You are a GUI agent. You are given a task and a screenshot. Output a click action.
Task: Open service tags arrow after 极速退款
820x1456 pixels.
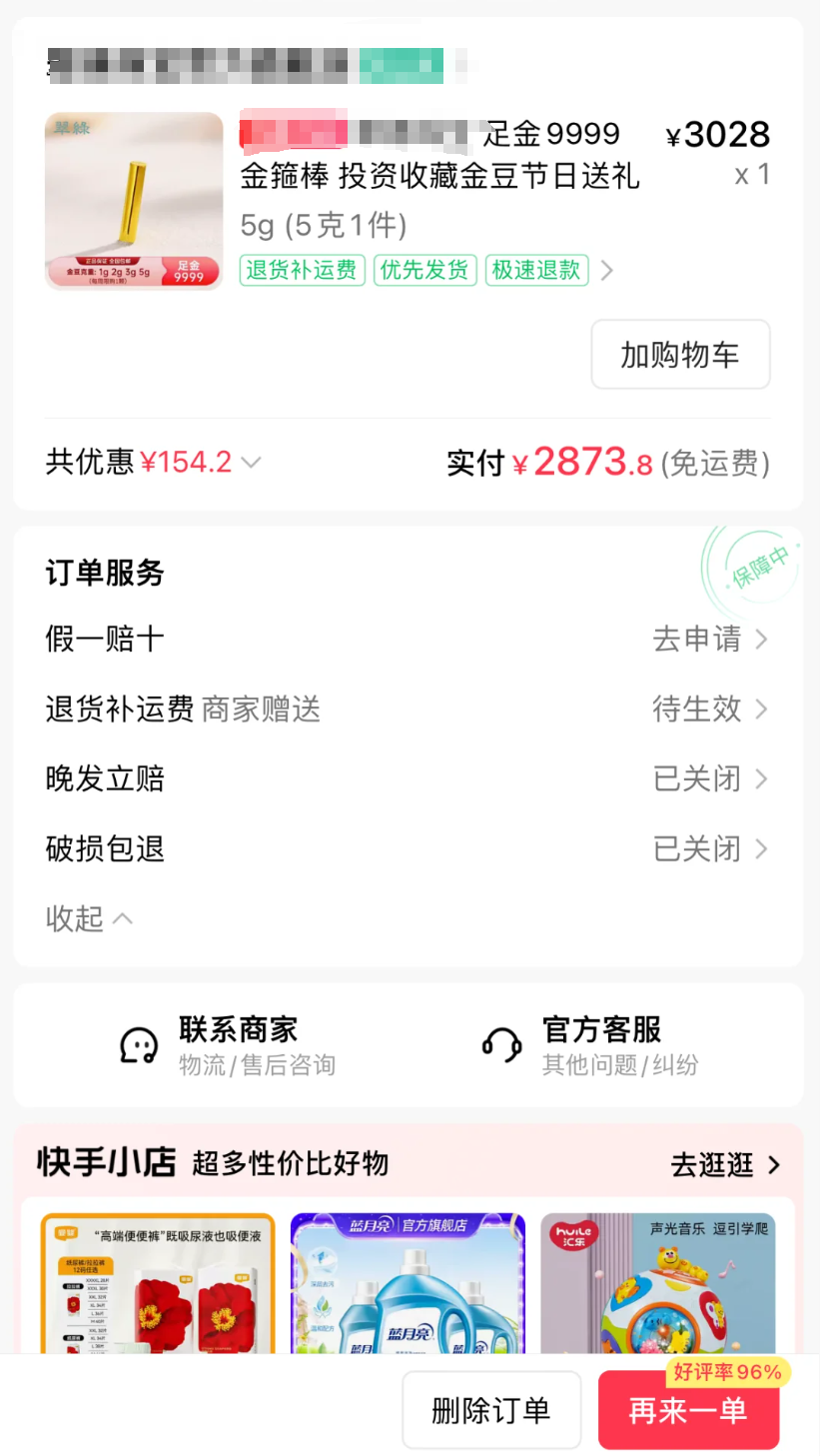[x=606, y=271]
